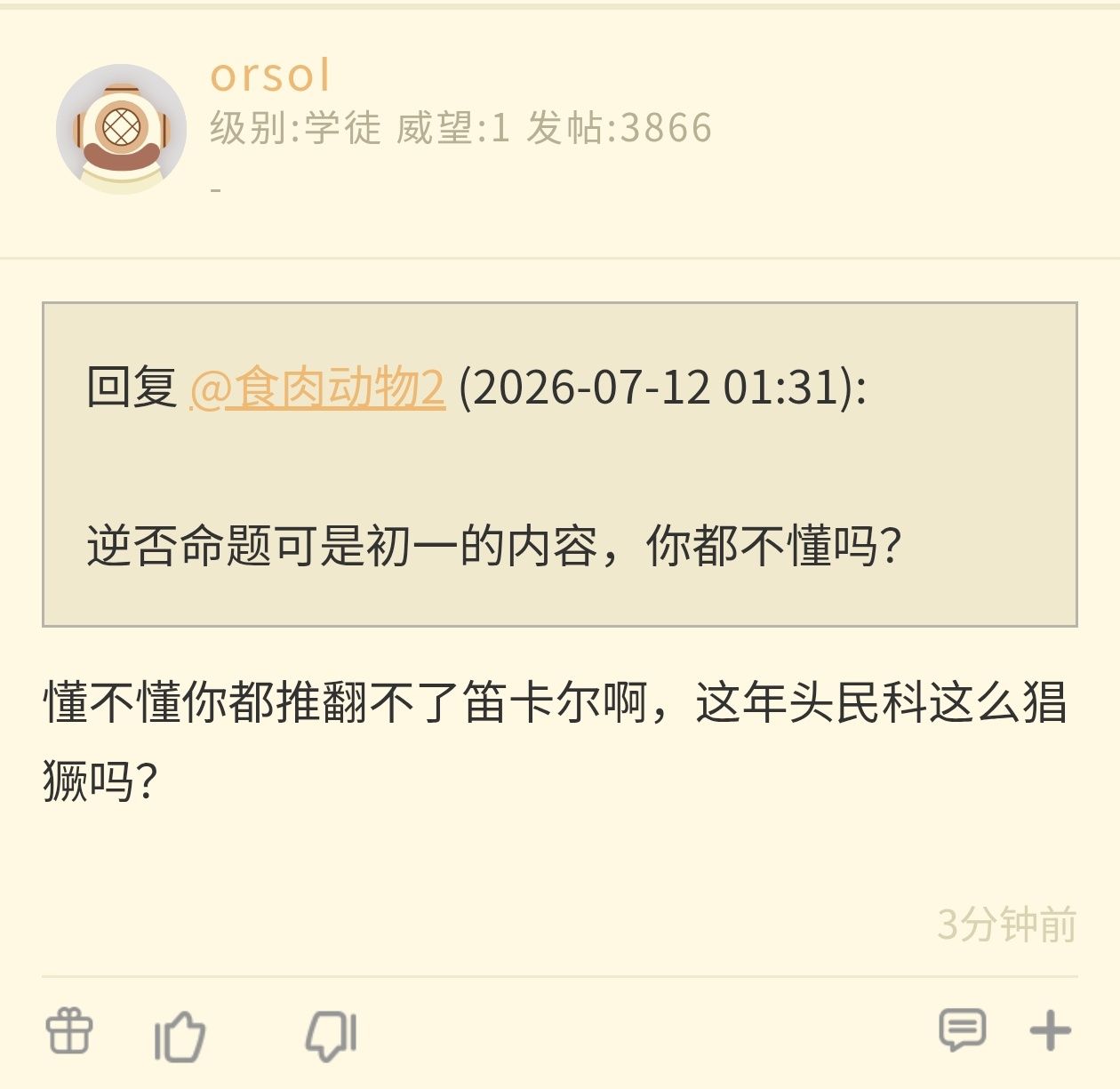
Task: Open the plus more-actions icon
Action: pos(1051,1031)
